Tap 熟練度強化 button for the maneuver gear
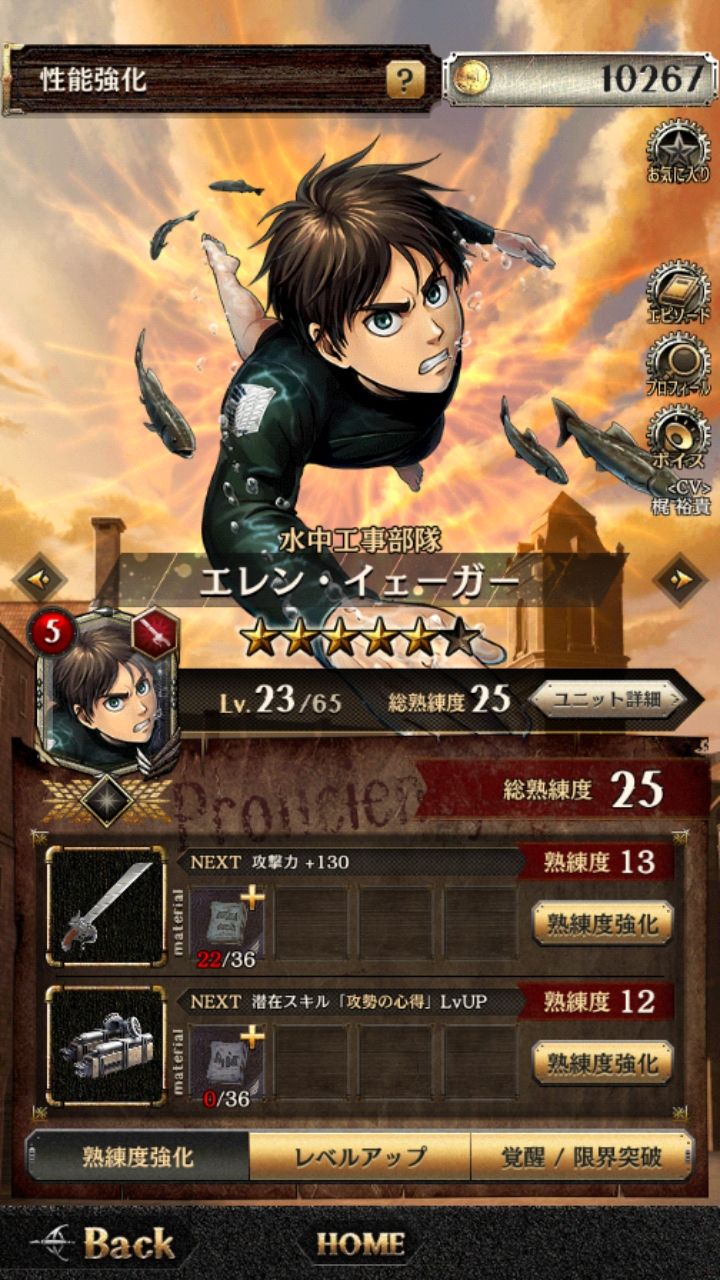 (x=602, y=1062)
